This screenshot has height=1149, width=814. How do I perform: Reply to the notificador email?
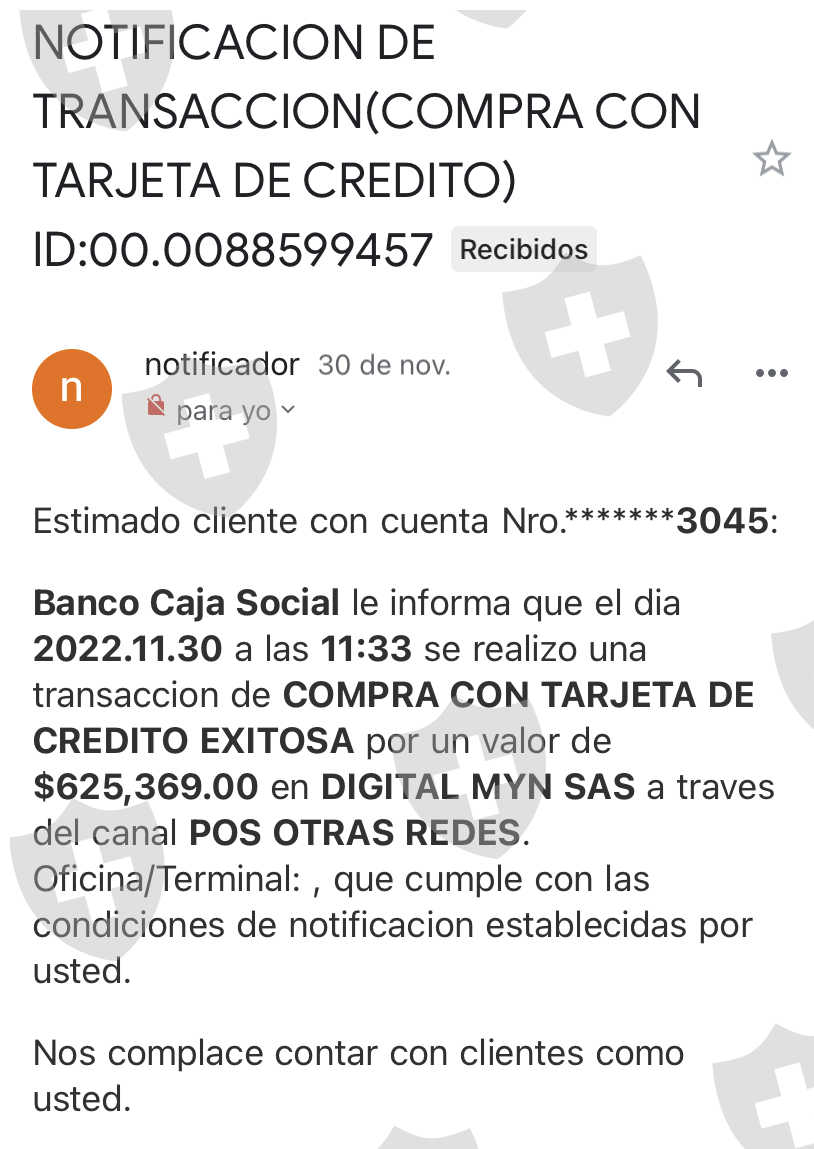684,374
